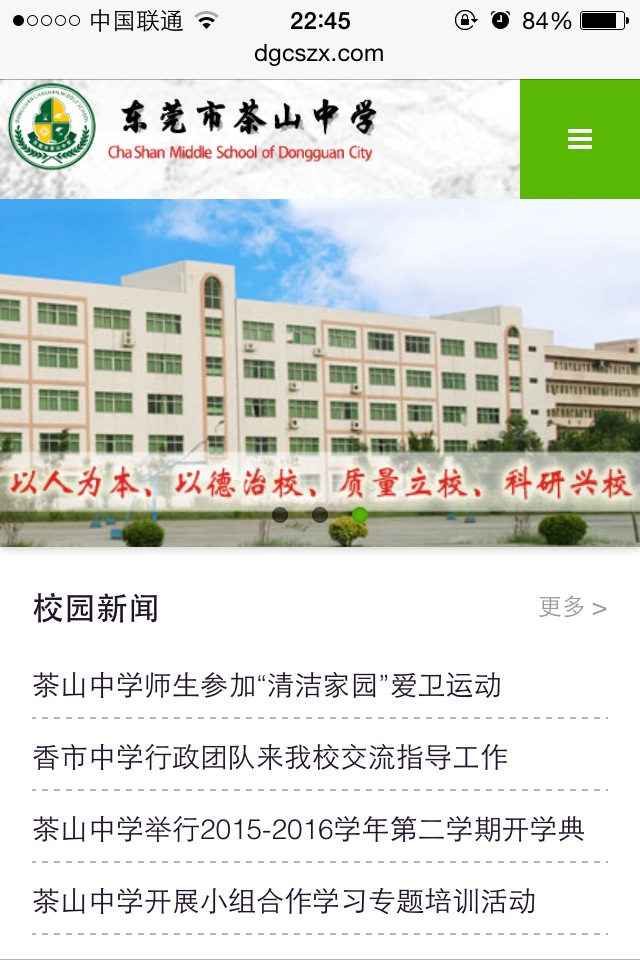Tap the dgcszx.com address bar
The image size is (640, 960).
click(319, 54)
